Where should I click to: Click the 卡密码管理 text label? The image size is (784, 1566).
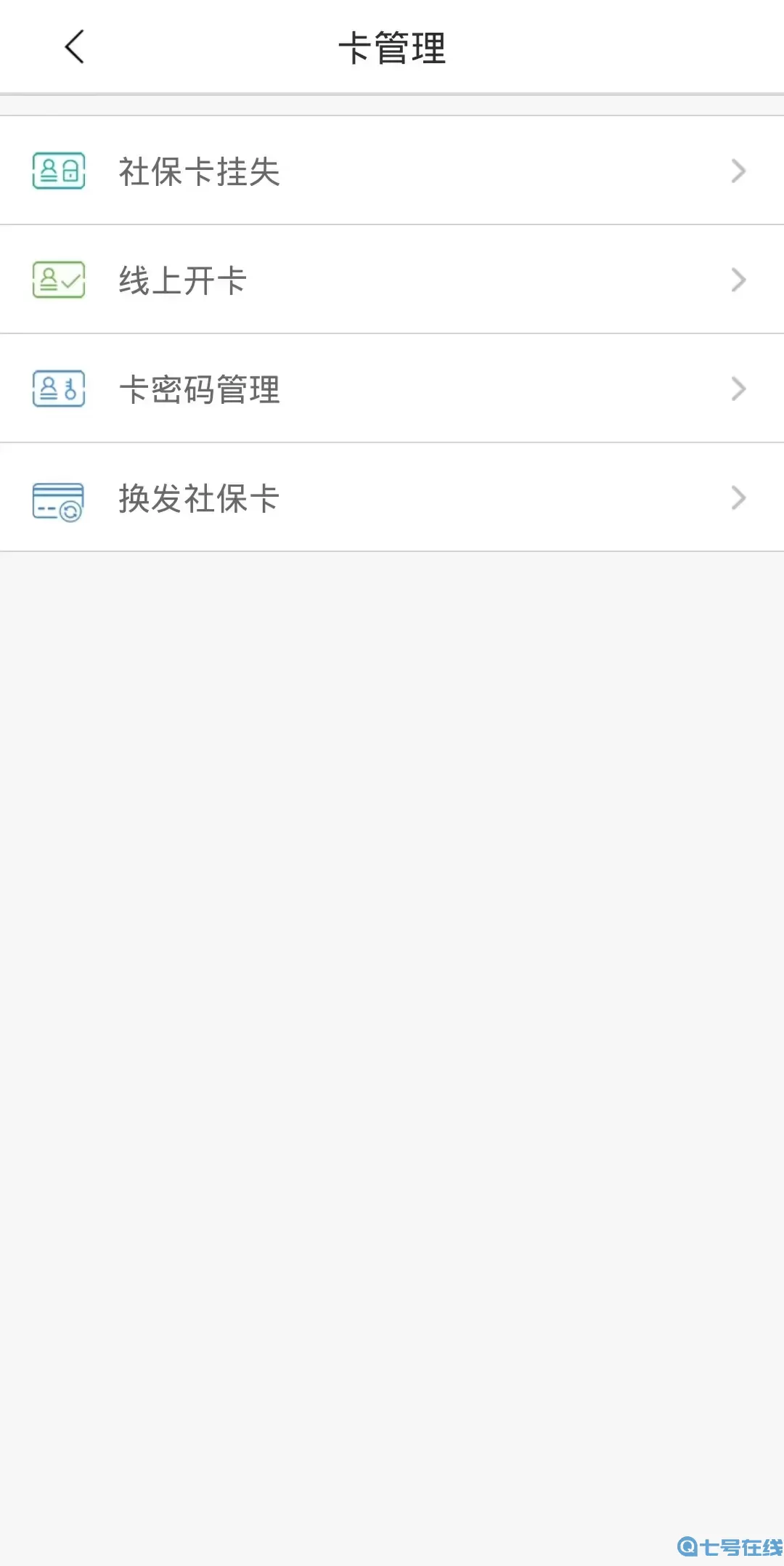[201, 389]
